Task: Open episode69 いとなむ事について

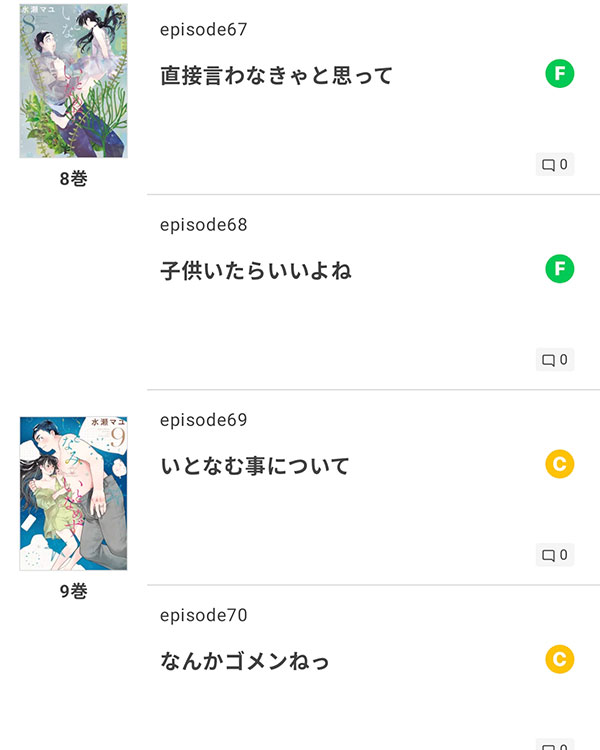Action: click(255, 466)
